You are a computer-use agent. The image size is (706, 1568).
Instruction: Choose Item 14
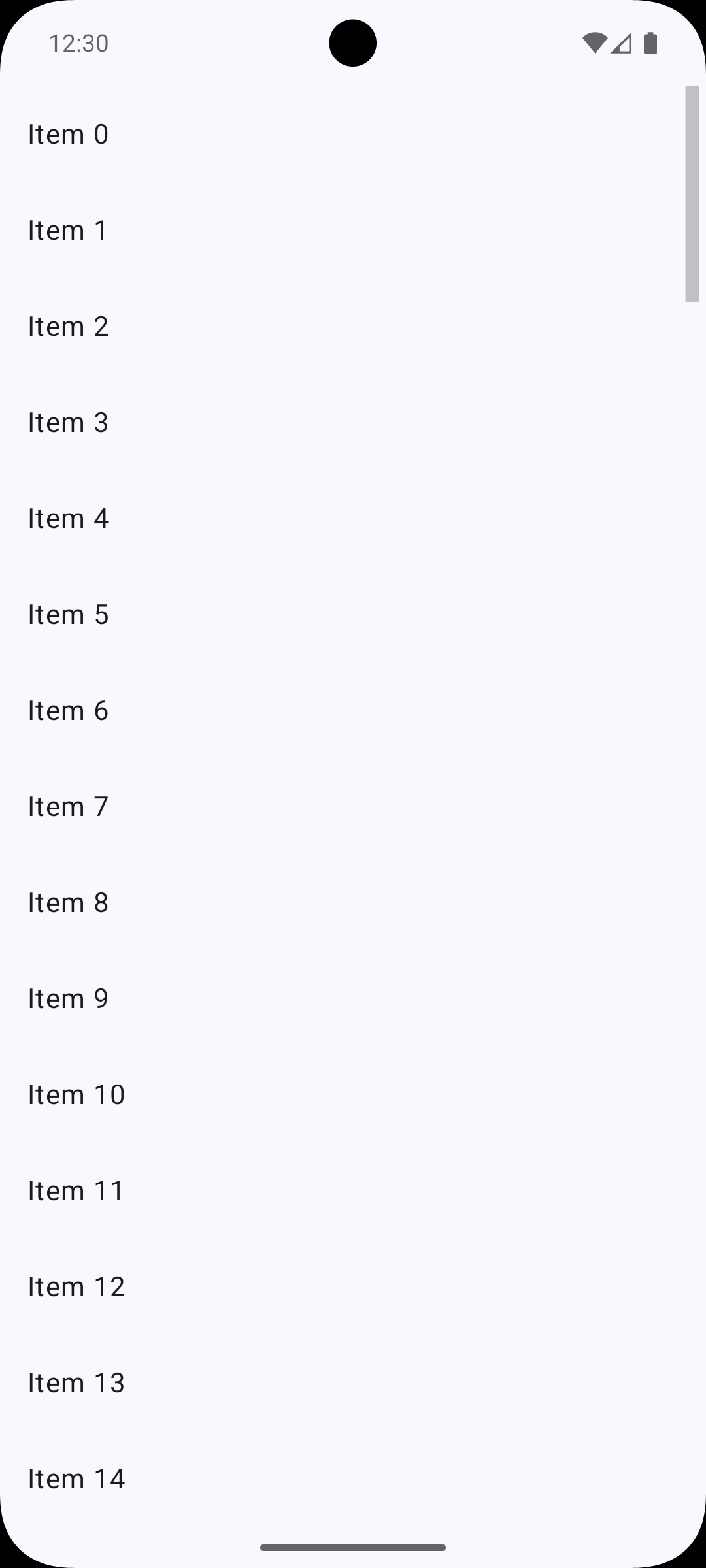pos(76,1479)
